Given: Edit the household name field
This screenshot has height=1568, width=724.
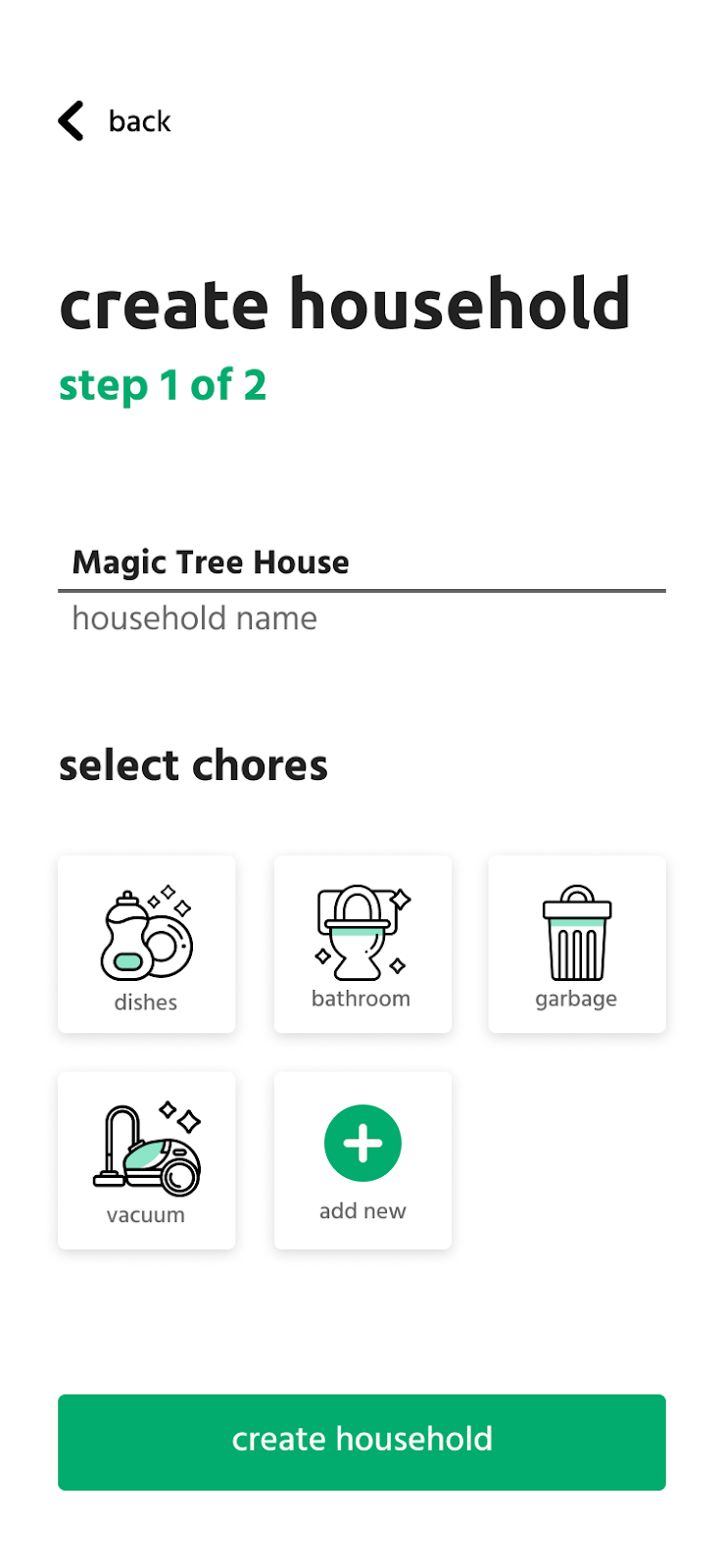Looking at the screenshot, I should 361,563.
